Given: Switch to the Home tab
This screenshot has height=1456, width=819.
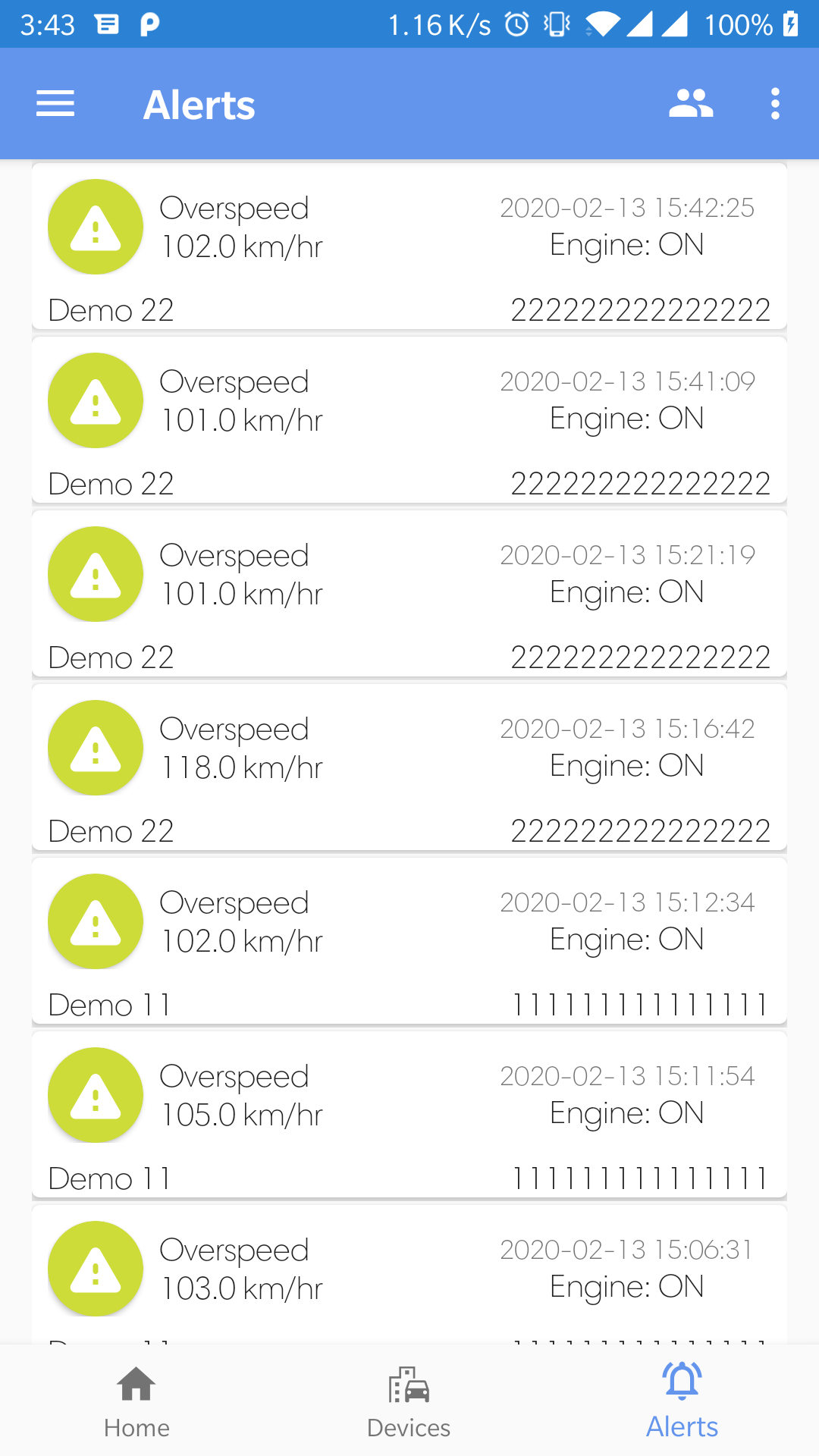Looking at the screenshot, I should point(136,1401).
